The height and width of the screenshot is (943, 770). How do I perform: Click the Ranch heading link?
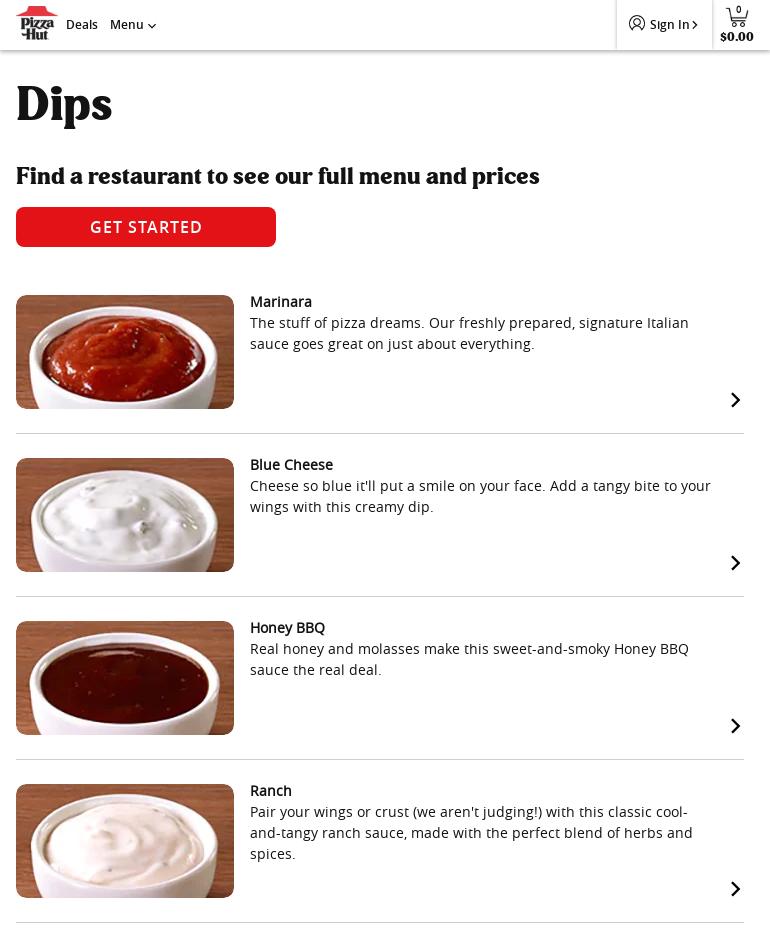(x=270, y=790)
